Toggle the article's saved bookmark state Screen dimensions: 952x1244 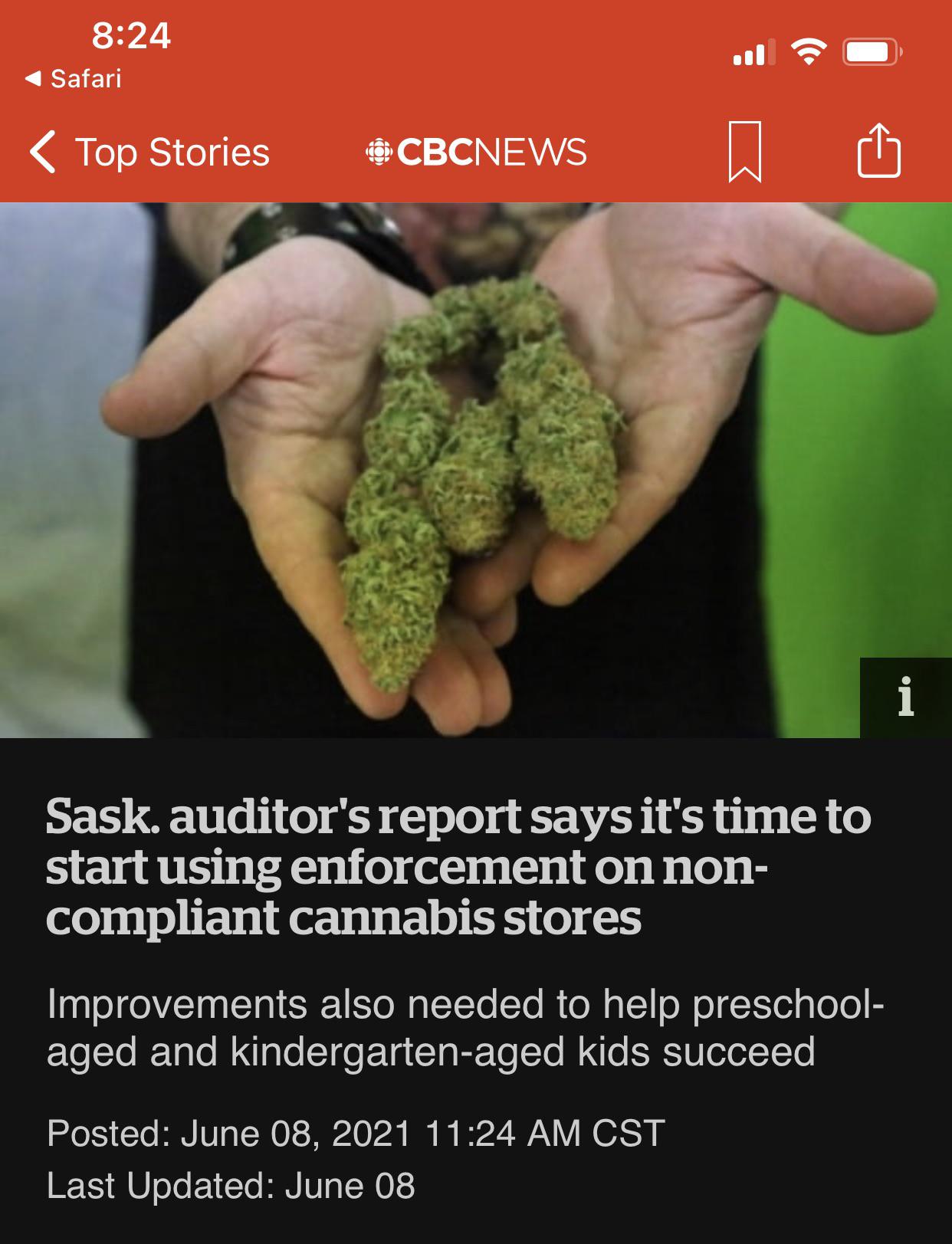coord(745,153)
